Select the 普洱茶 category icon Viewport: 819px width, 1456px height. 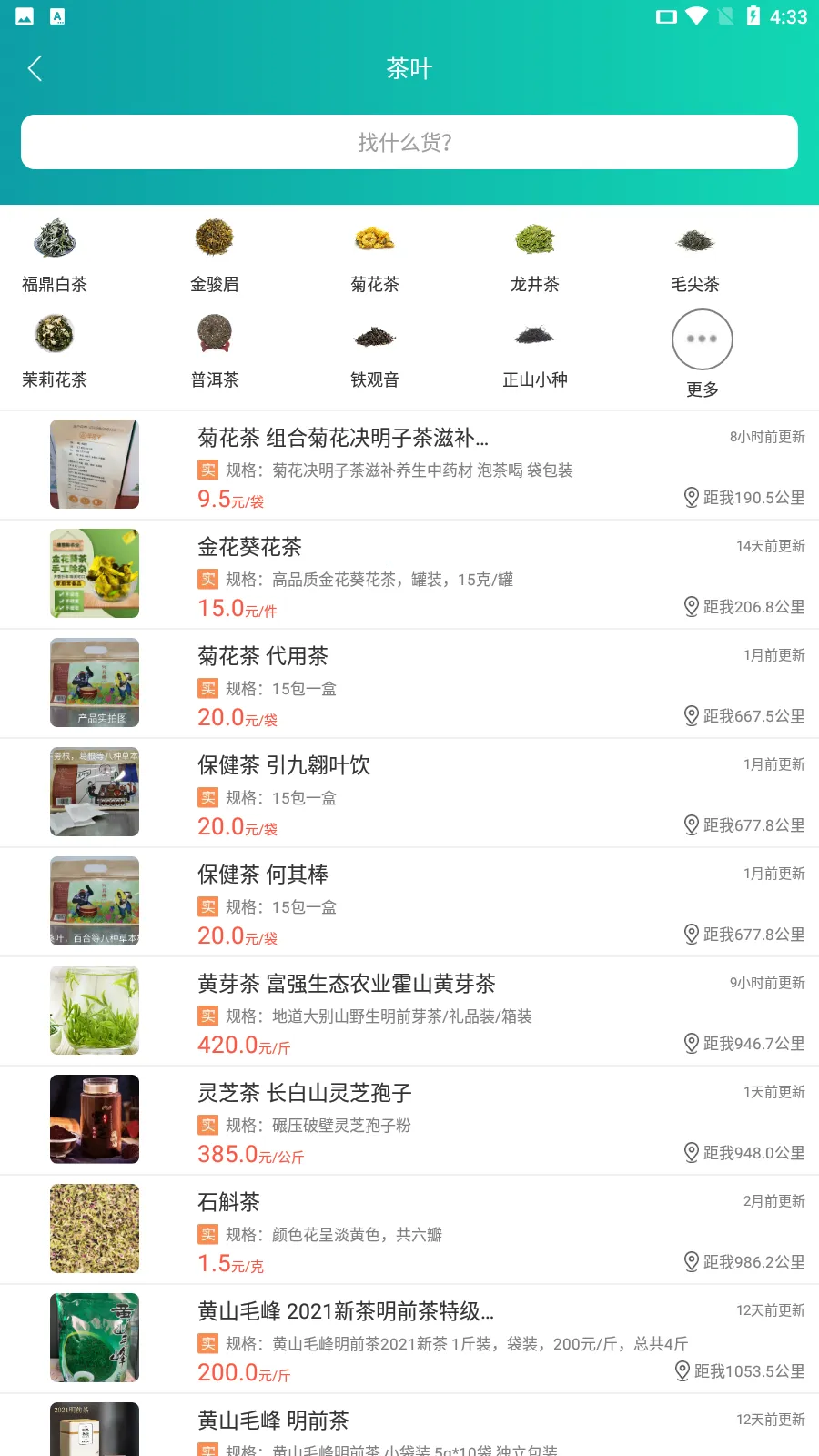tap(214, 335)
